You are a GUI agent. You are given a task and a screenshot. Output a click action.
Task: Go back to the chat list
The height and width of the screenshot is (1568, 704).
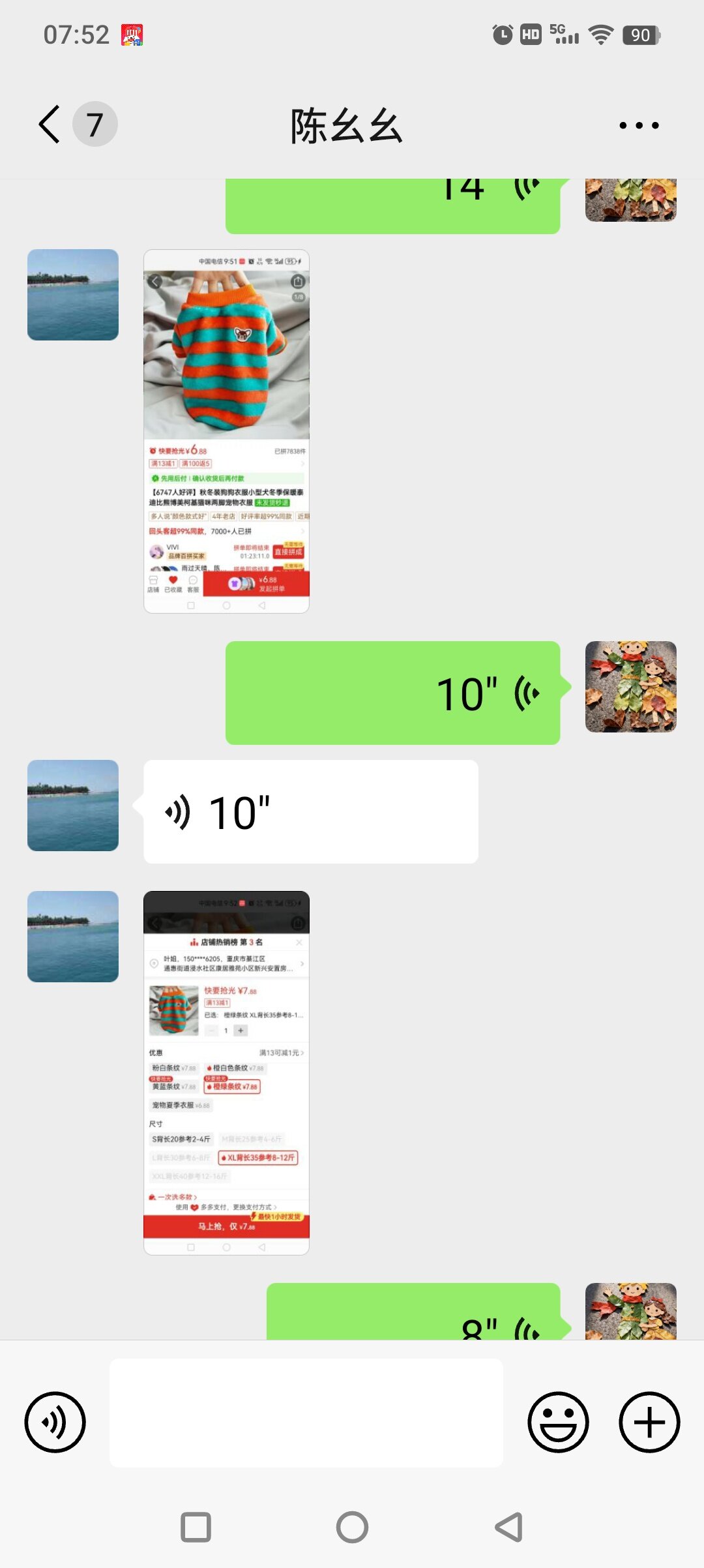pyautogui.click(x=51, y=124)
